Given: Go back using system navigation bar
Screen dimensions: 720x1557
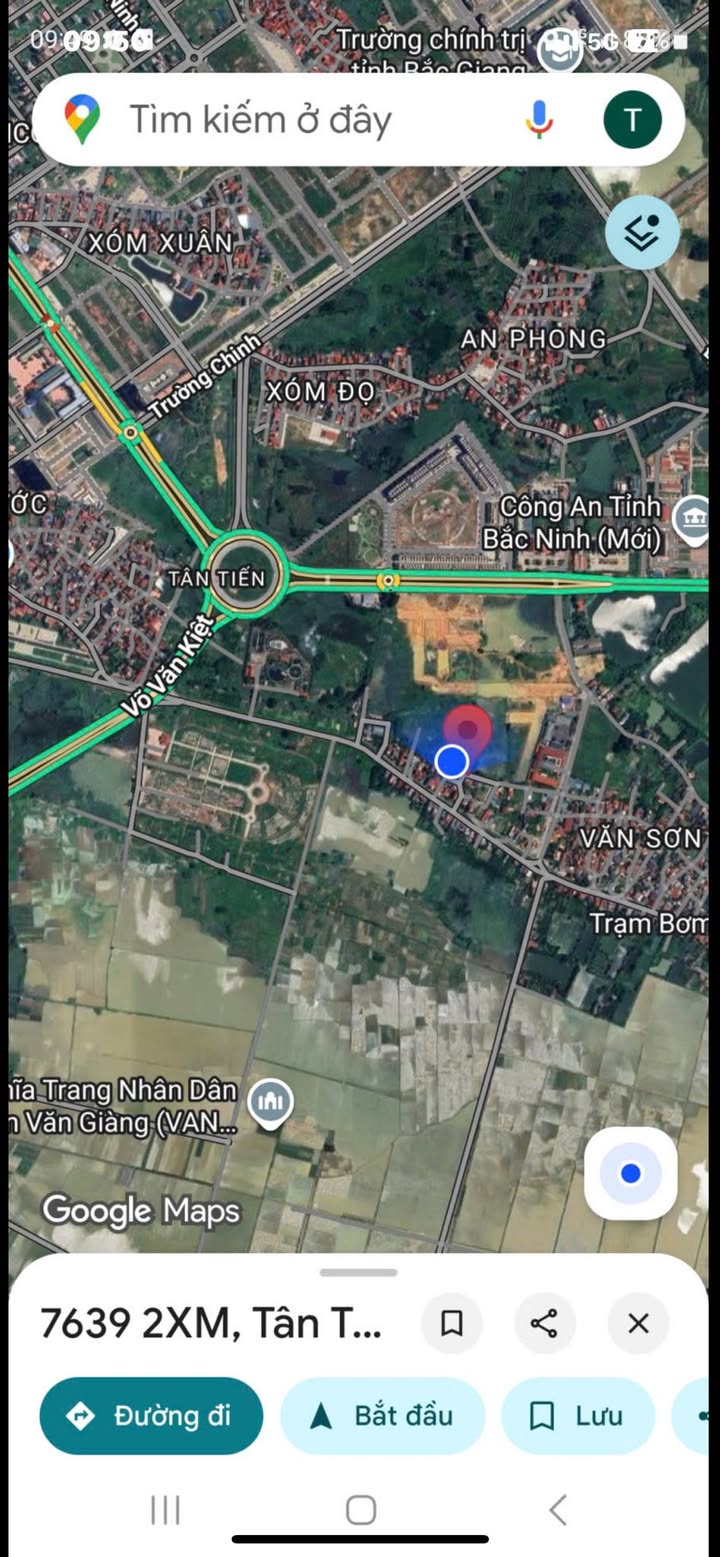Looking at the screenshot, I should pos(558,1509).
